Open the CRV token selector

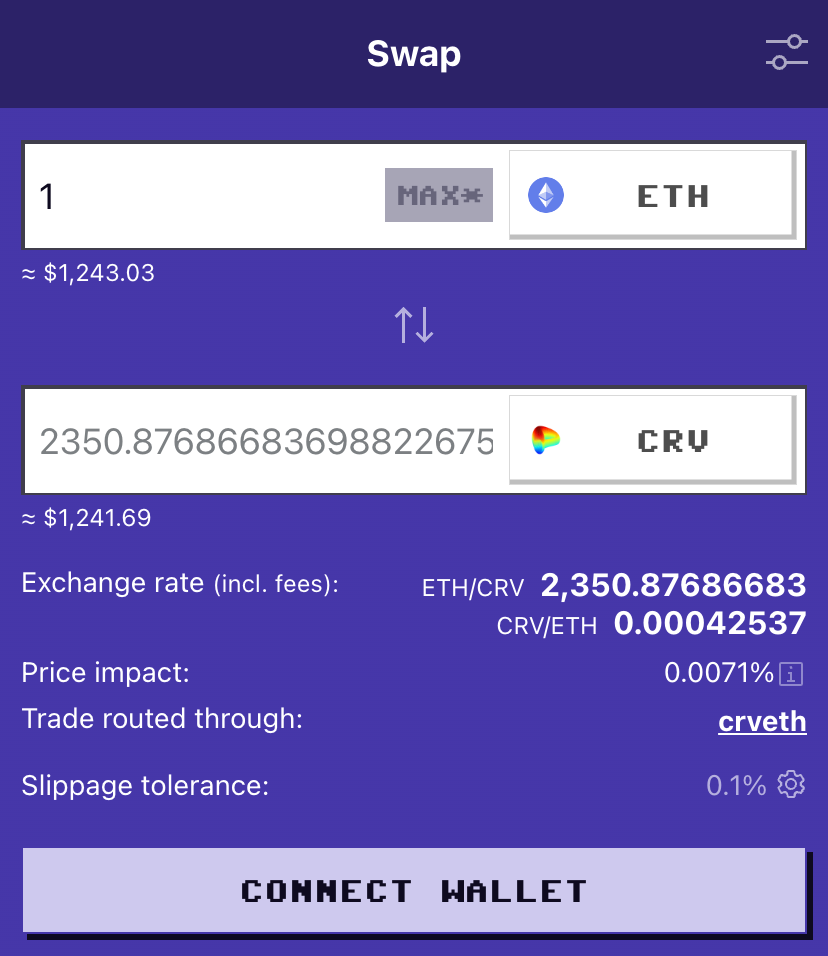click(651, 440)
